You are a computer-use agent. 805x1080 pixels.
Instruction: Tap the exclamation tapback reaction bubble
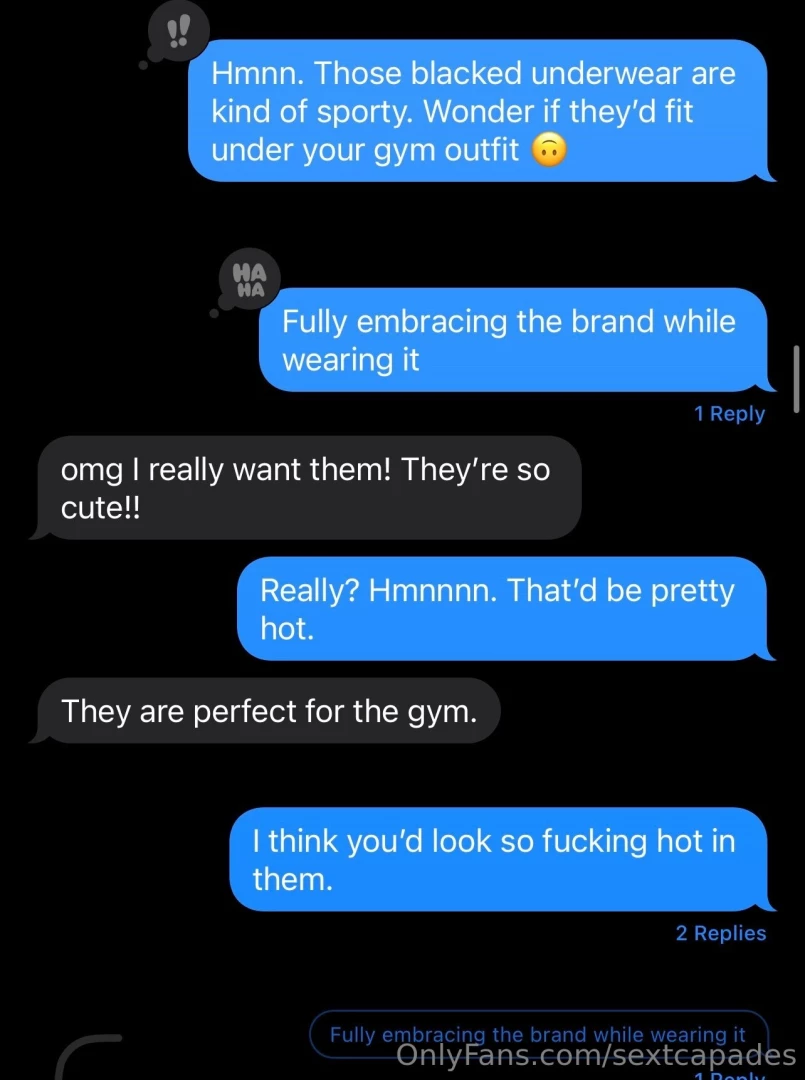click(177, 30)
